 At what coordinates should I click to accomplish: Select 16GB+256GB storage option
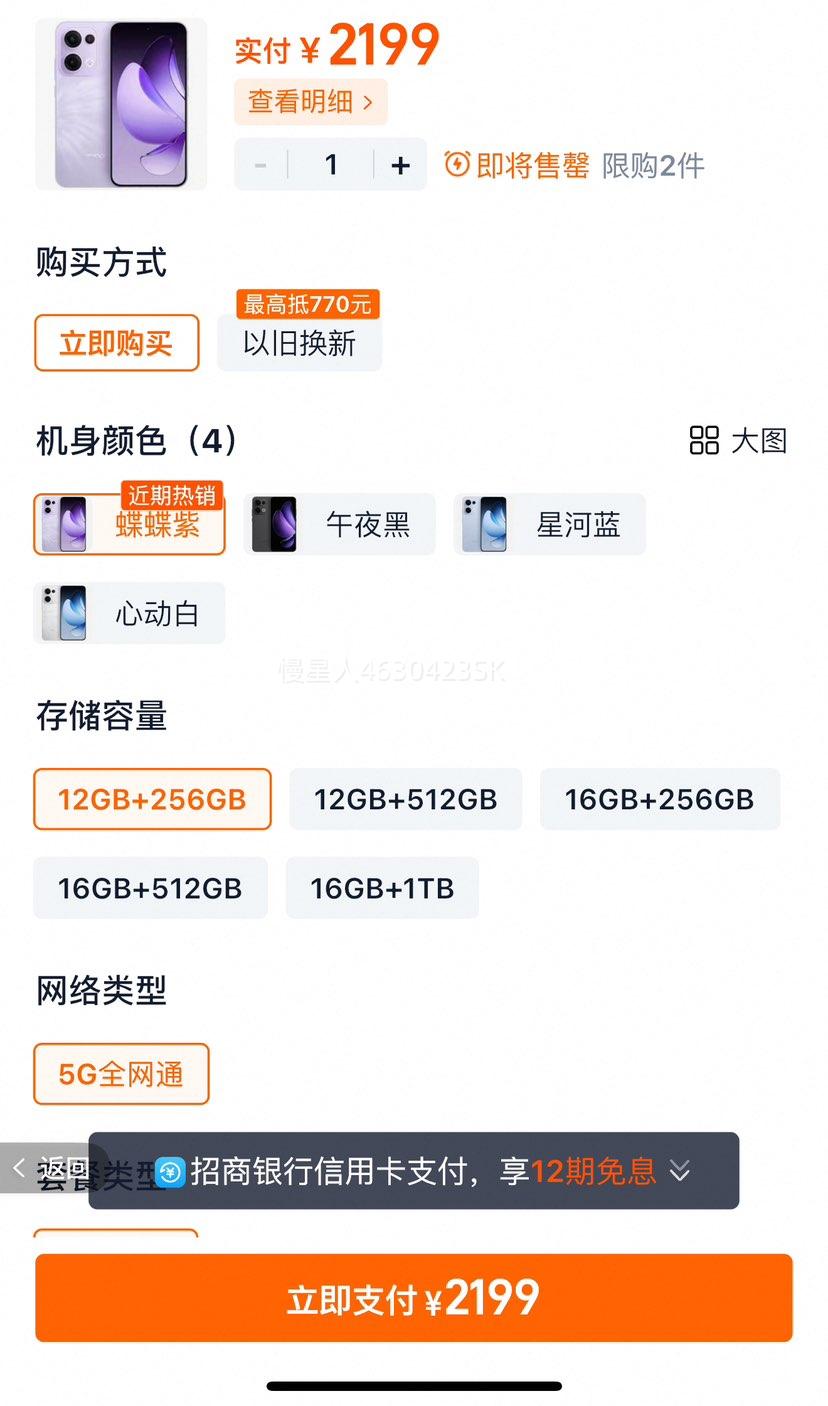(659, 799)
